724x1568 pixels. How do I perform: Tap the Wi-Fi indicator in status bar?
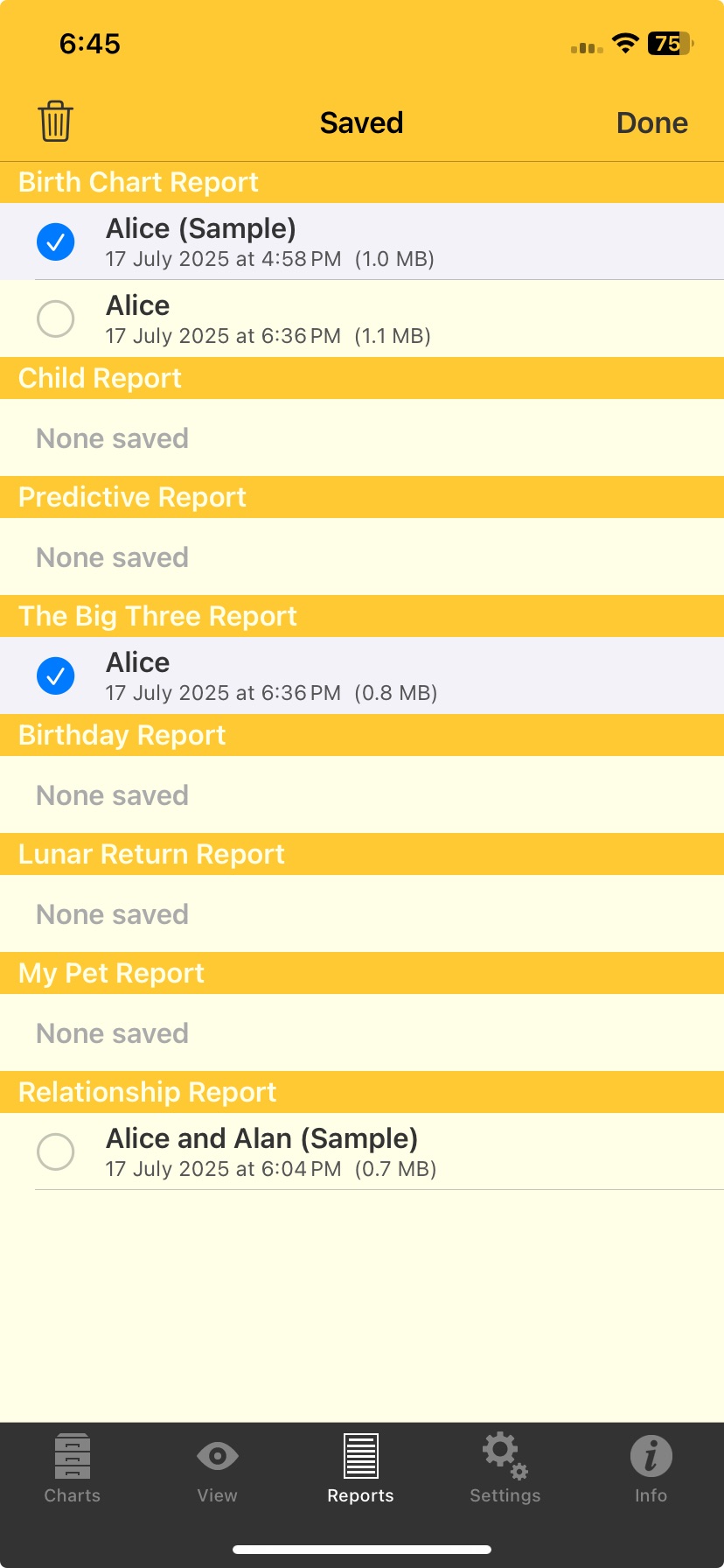[624, 43]
